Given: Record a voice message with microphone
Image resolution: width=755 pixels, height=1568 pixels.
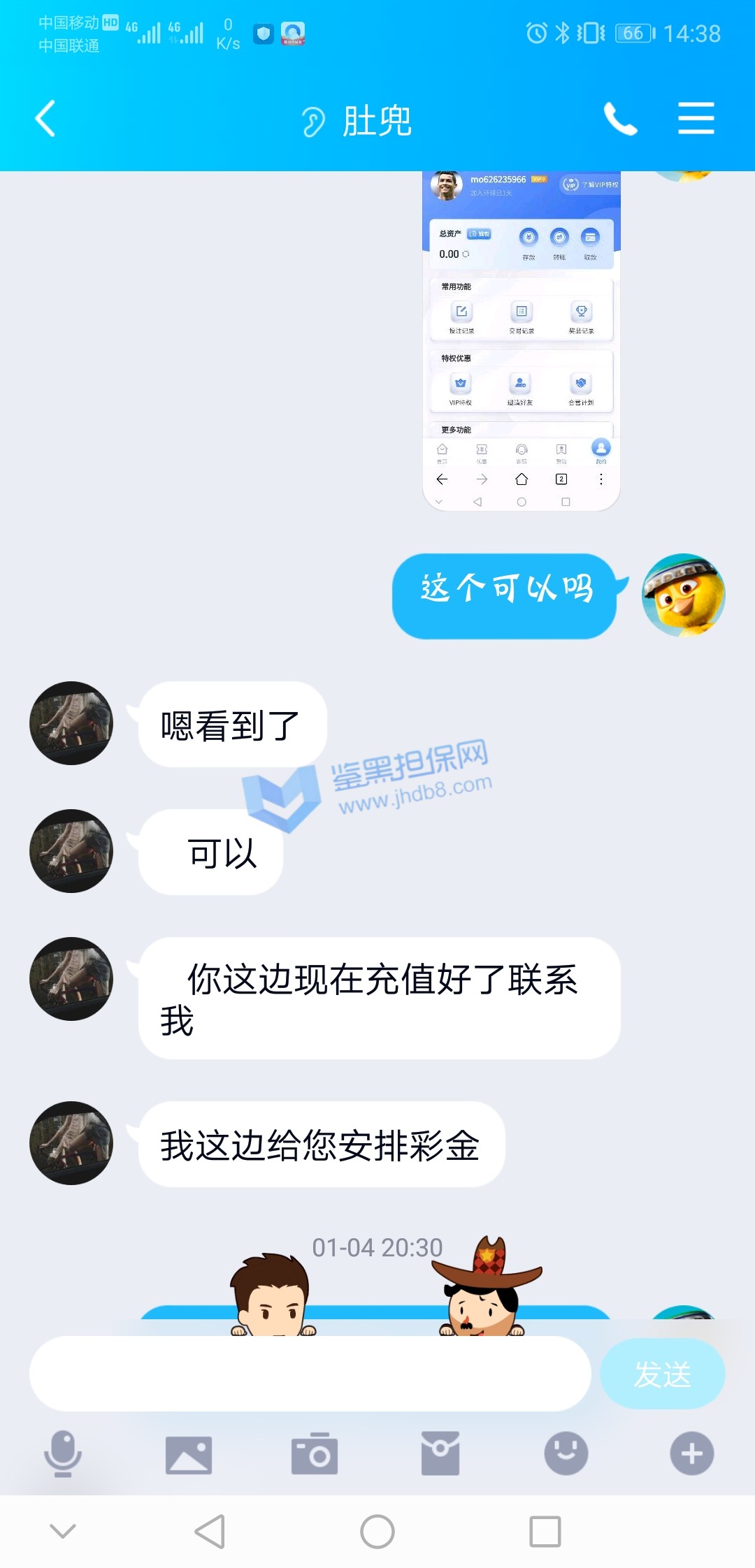Looking at the screenshot, I should (63, 1454).
